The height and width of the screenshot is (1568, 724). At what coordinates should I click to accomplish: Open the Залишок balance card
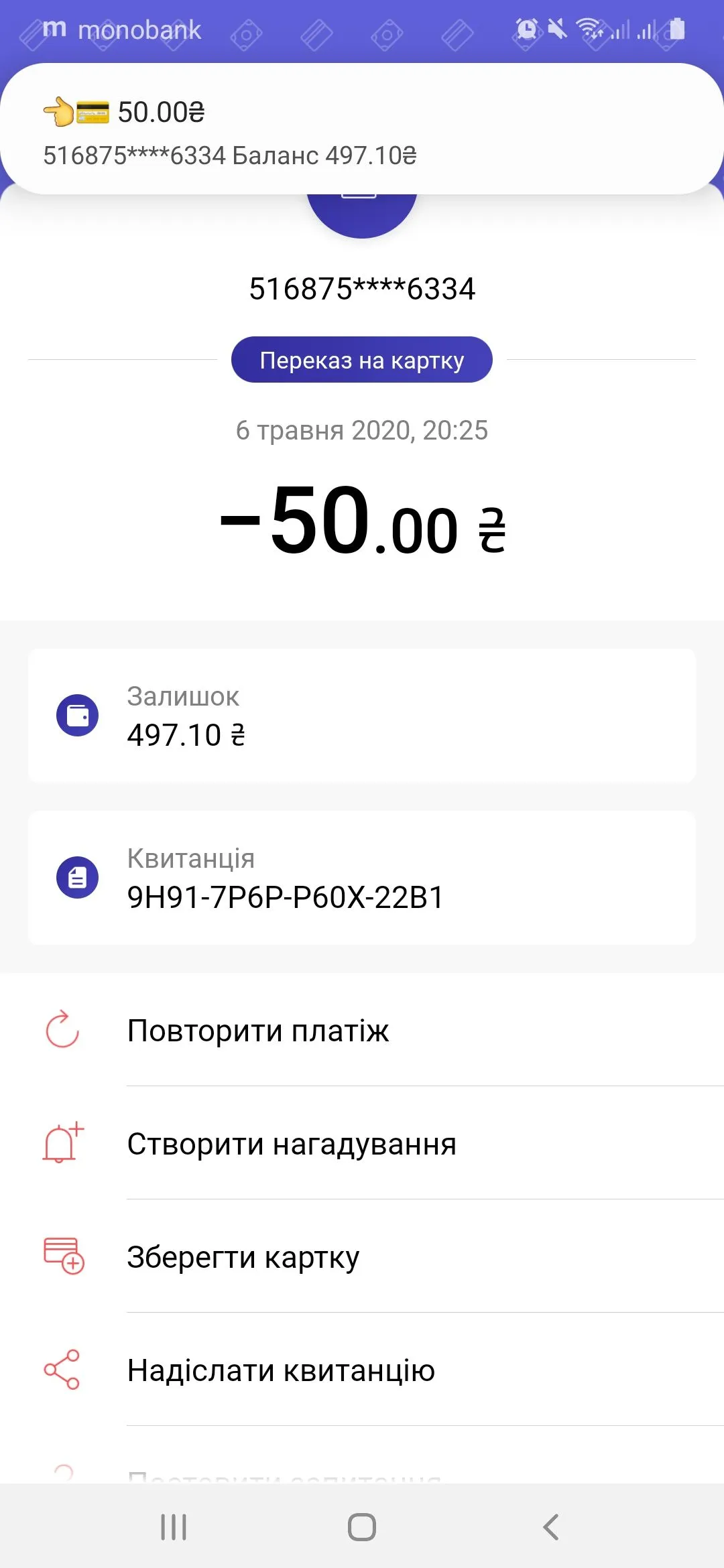tap(362, 716)
